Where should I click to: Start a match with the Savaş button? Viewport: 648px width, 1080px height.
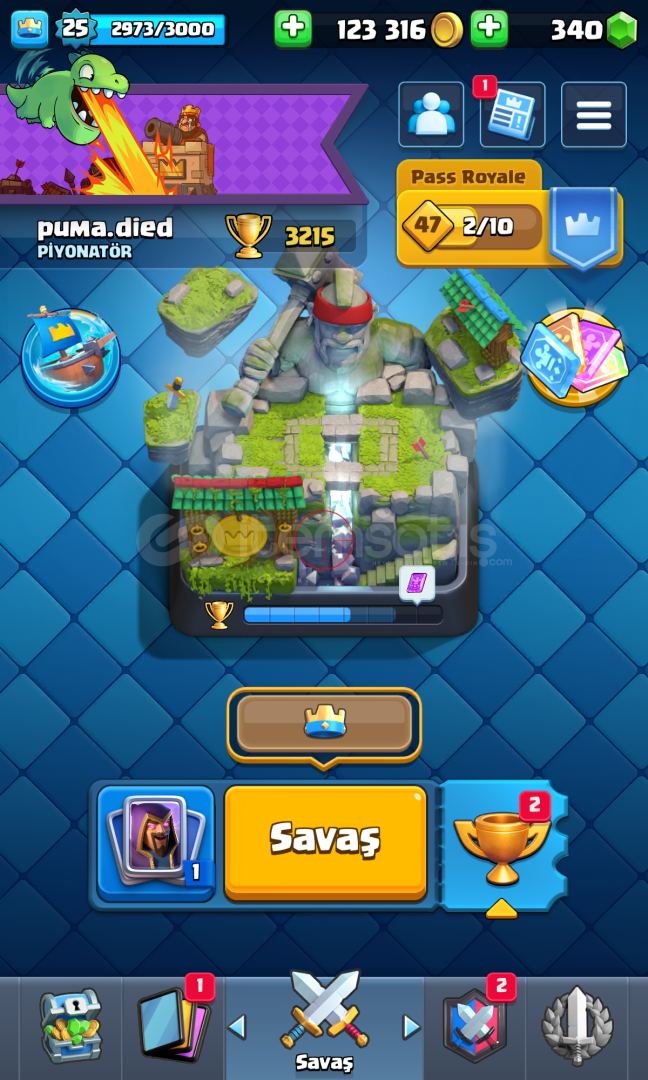tap(325, 841)
